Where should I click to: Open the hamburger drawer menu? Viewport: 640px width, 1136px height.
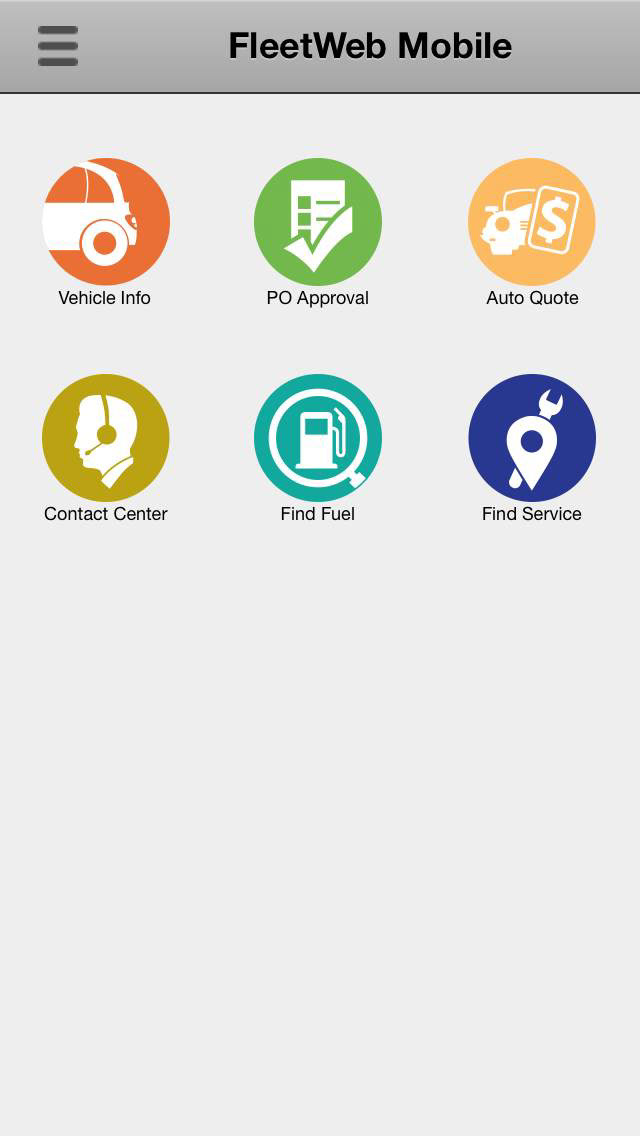[x=58, y=46]
